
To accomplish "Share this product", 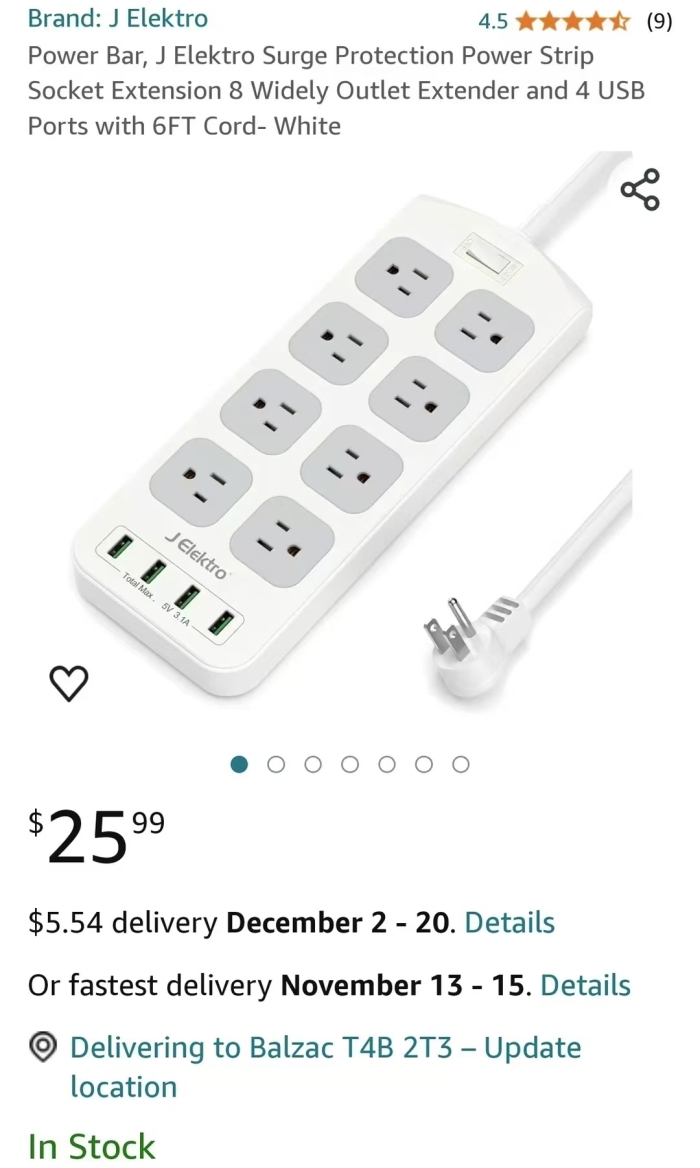I will click(640, 189).
